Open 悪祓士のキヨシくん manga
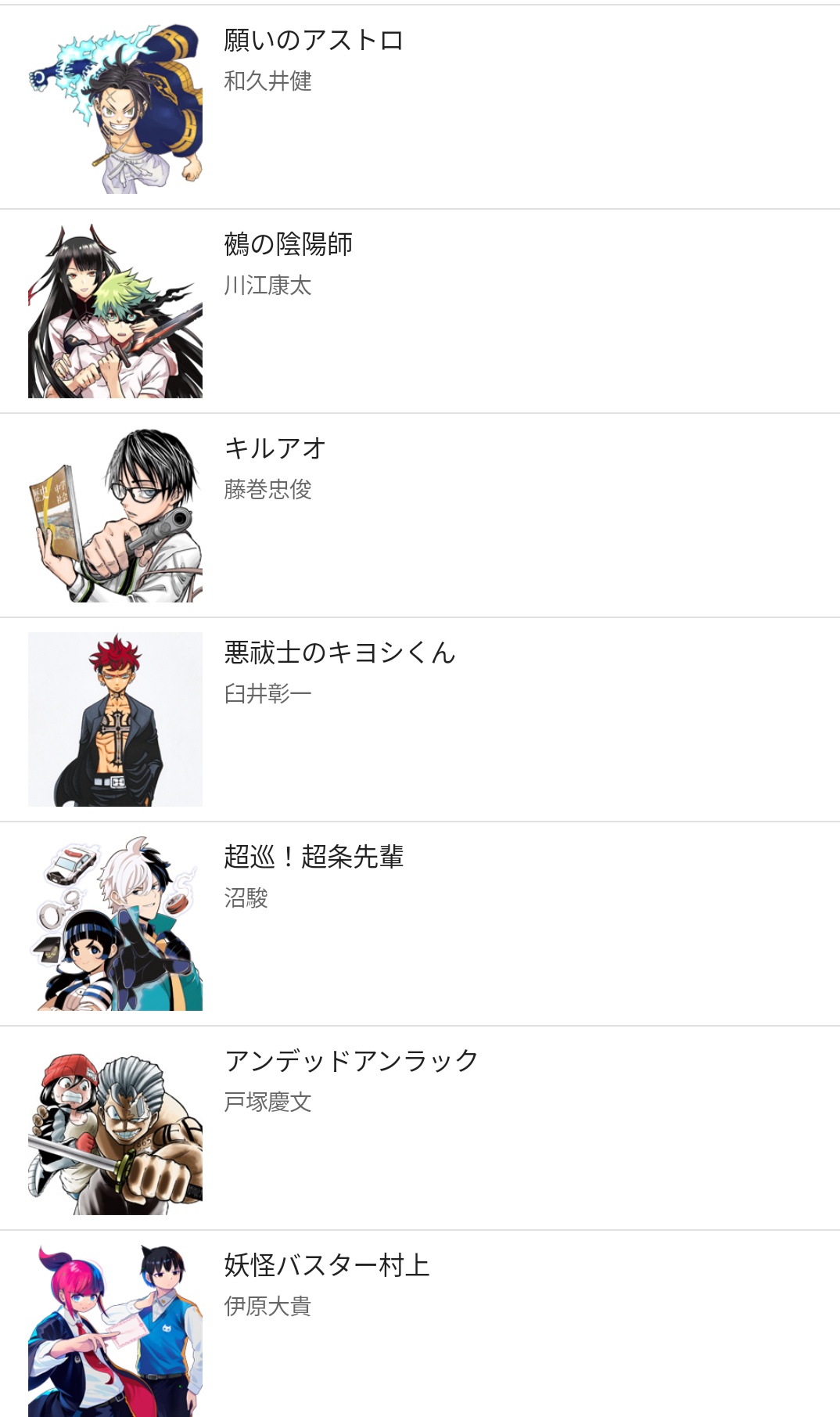This screenshot has height=1417, width=840. point(339,653)
